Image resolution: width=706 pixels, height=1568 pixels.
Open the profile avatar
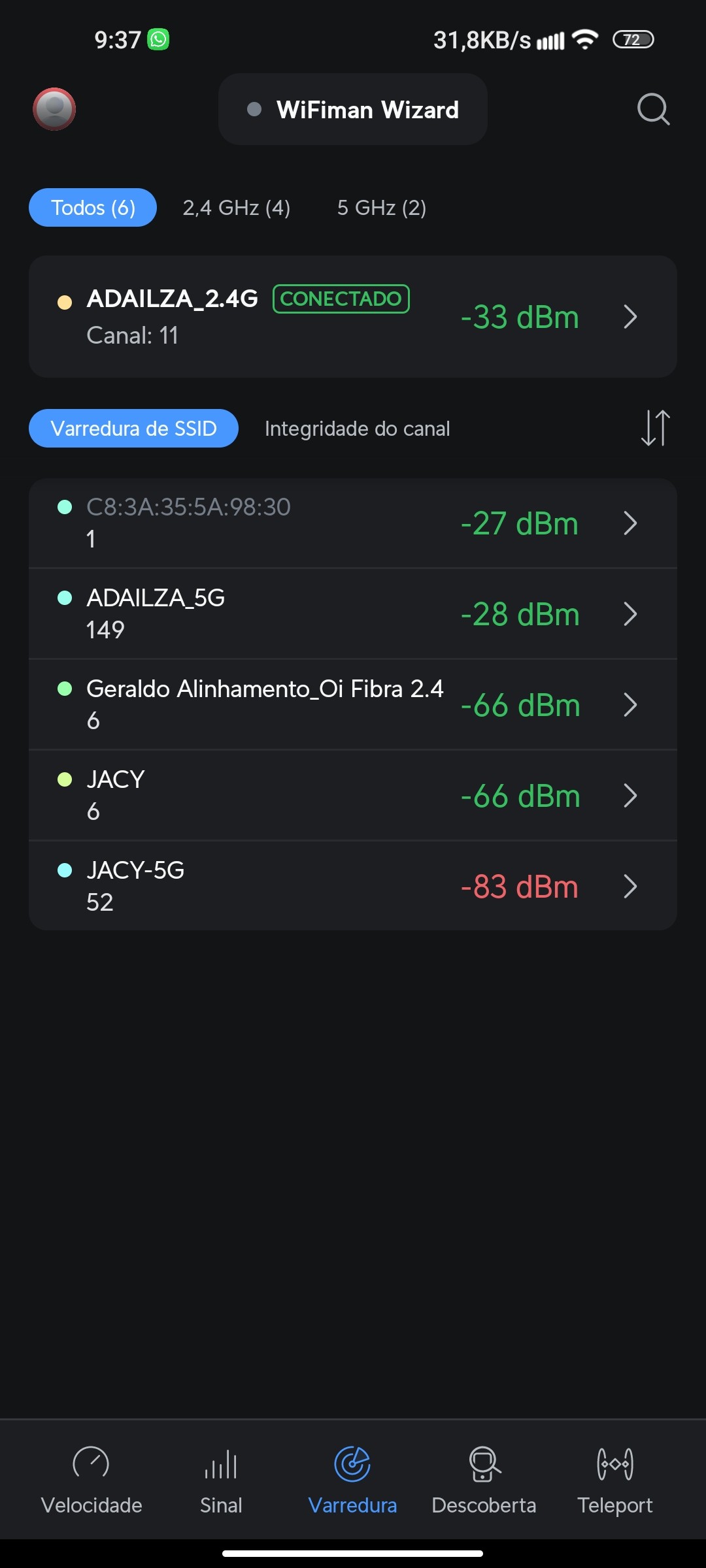pyautogui.click(x=54, y=109)
